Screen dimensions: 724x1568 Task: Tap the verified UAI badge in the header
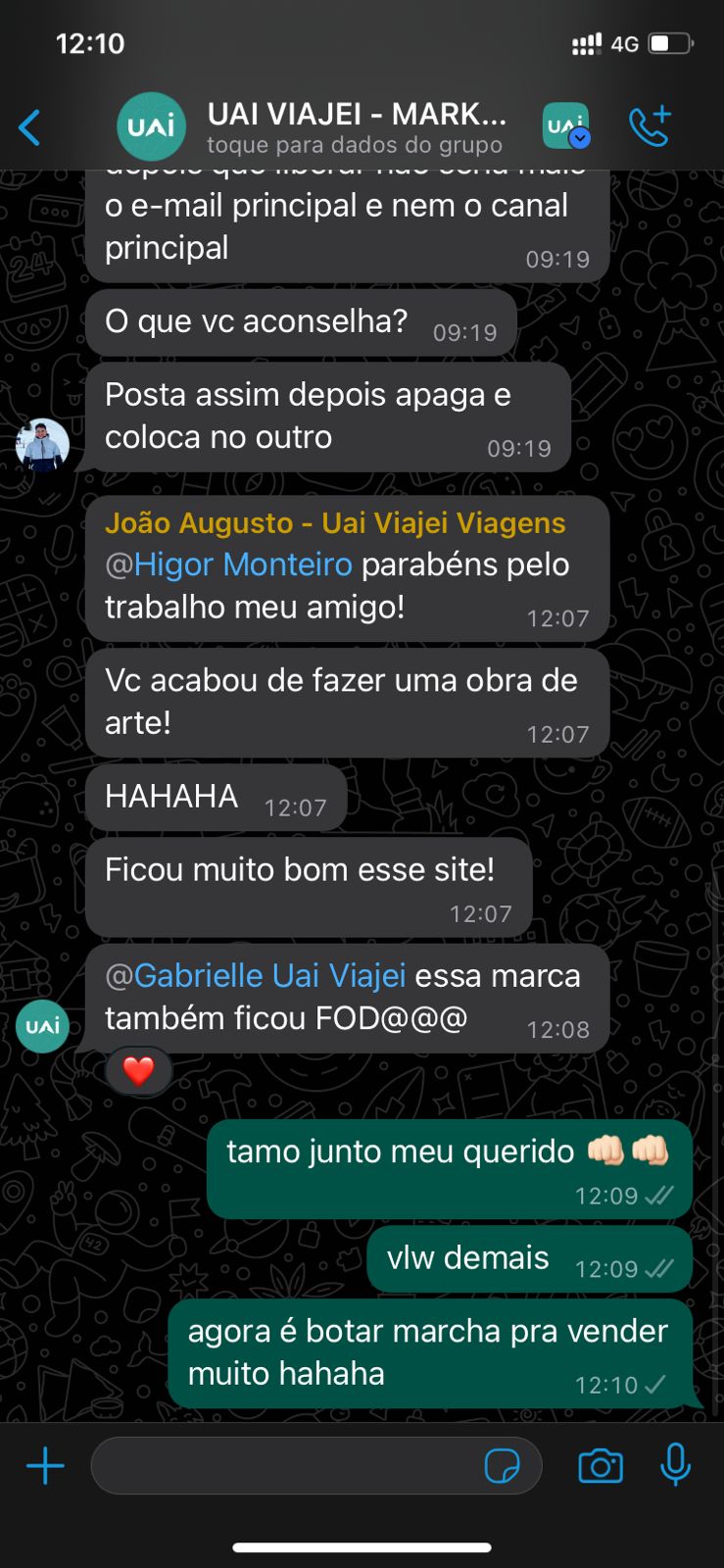pos(566,127)
